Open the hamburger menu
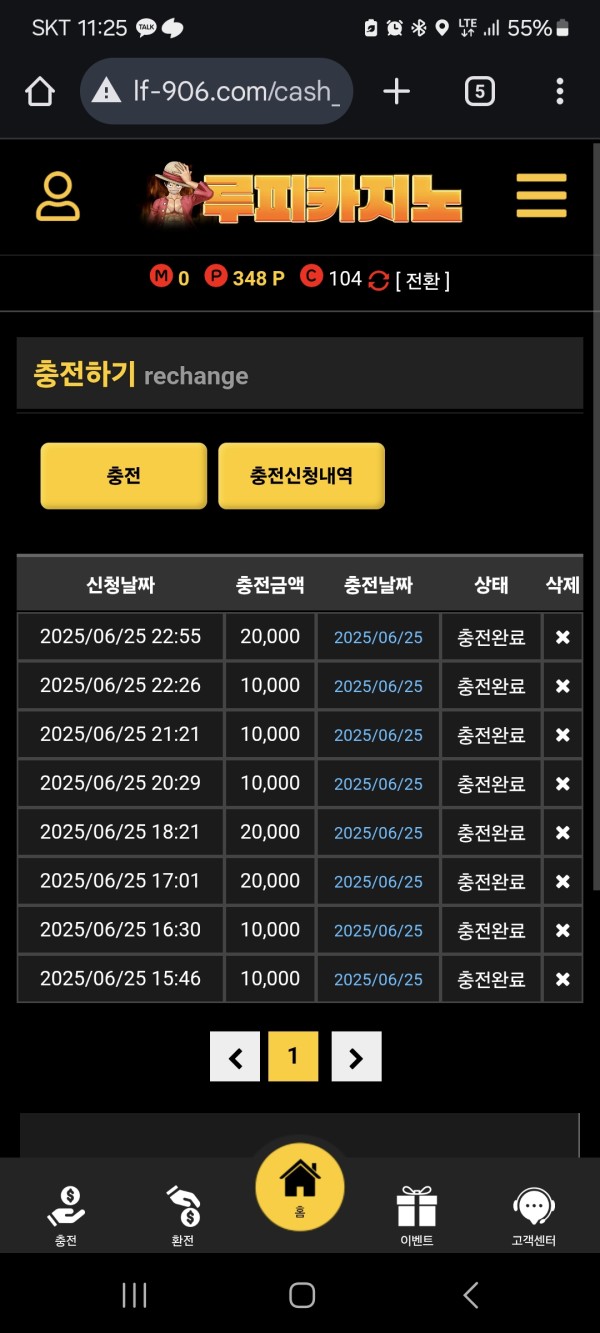The height and width of the screenshot is (1333, 600). [541, 196]
